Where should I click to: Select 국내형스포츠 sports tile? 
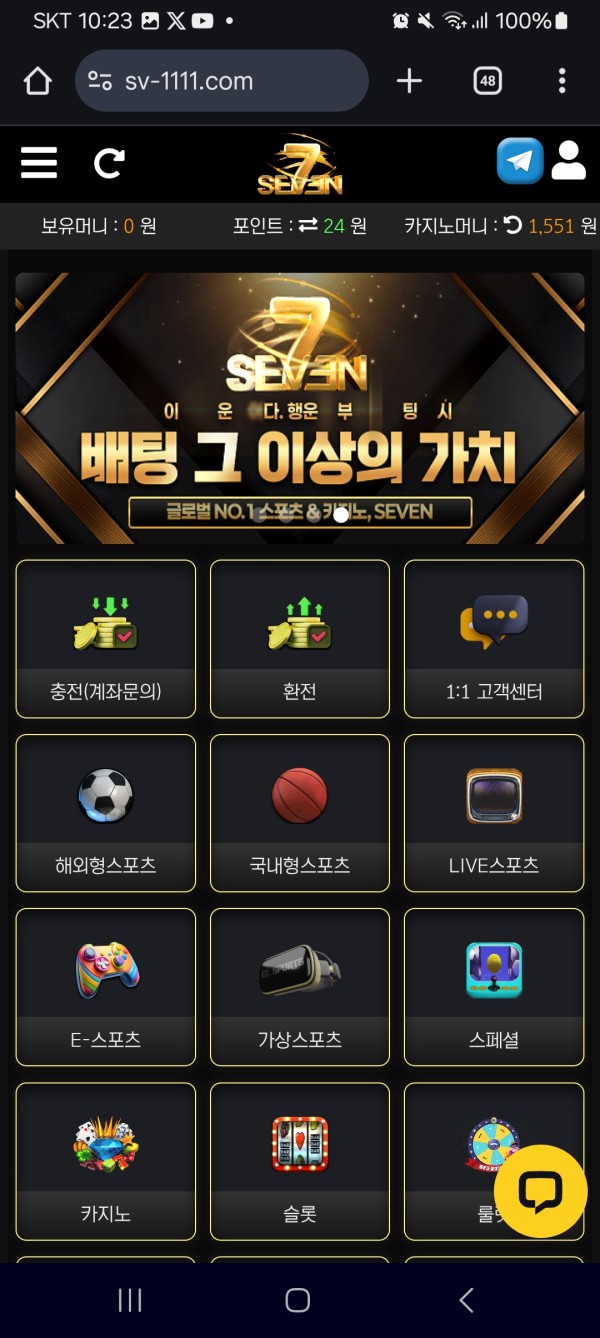pyautogui.click(x=300, y=812)
